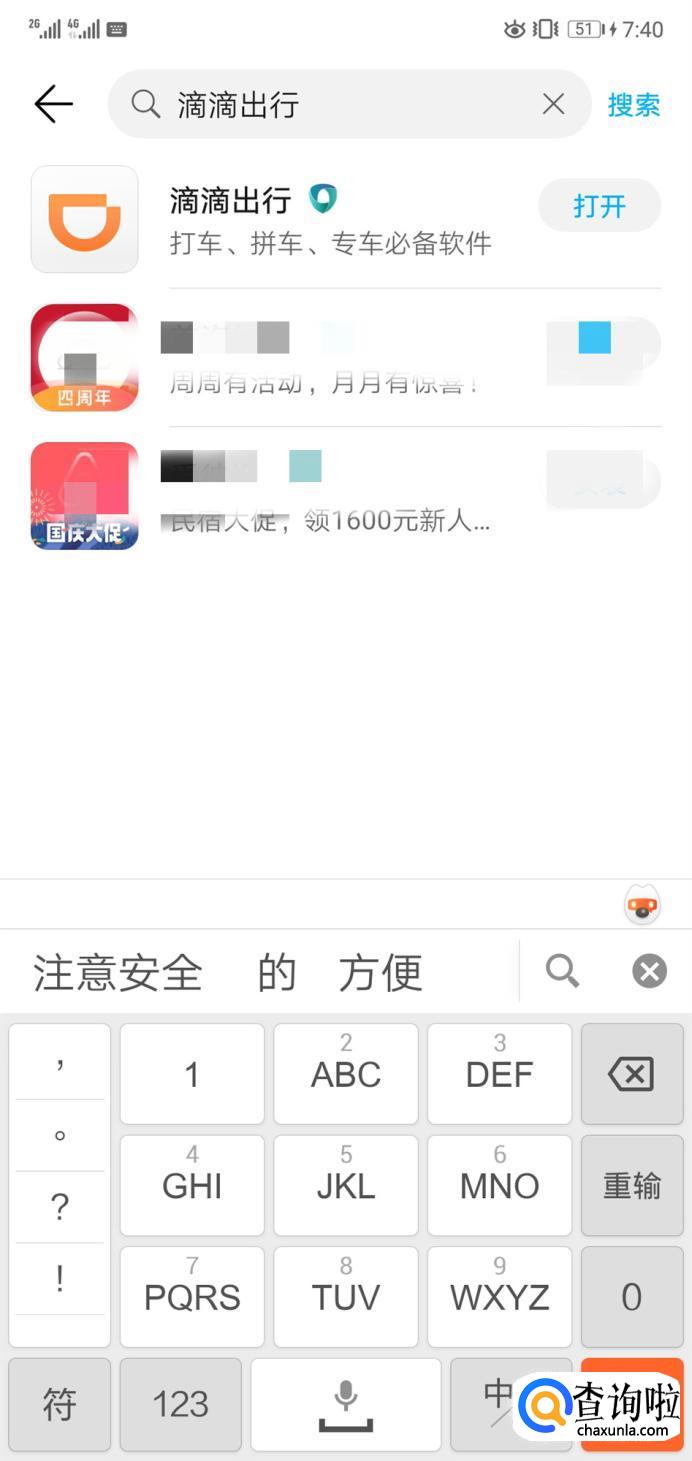
Task: Tap the keyboard search magnifier icon
Action: tap(562, 970)
